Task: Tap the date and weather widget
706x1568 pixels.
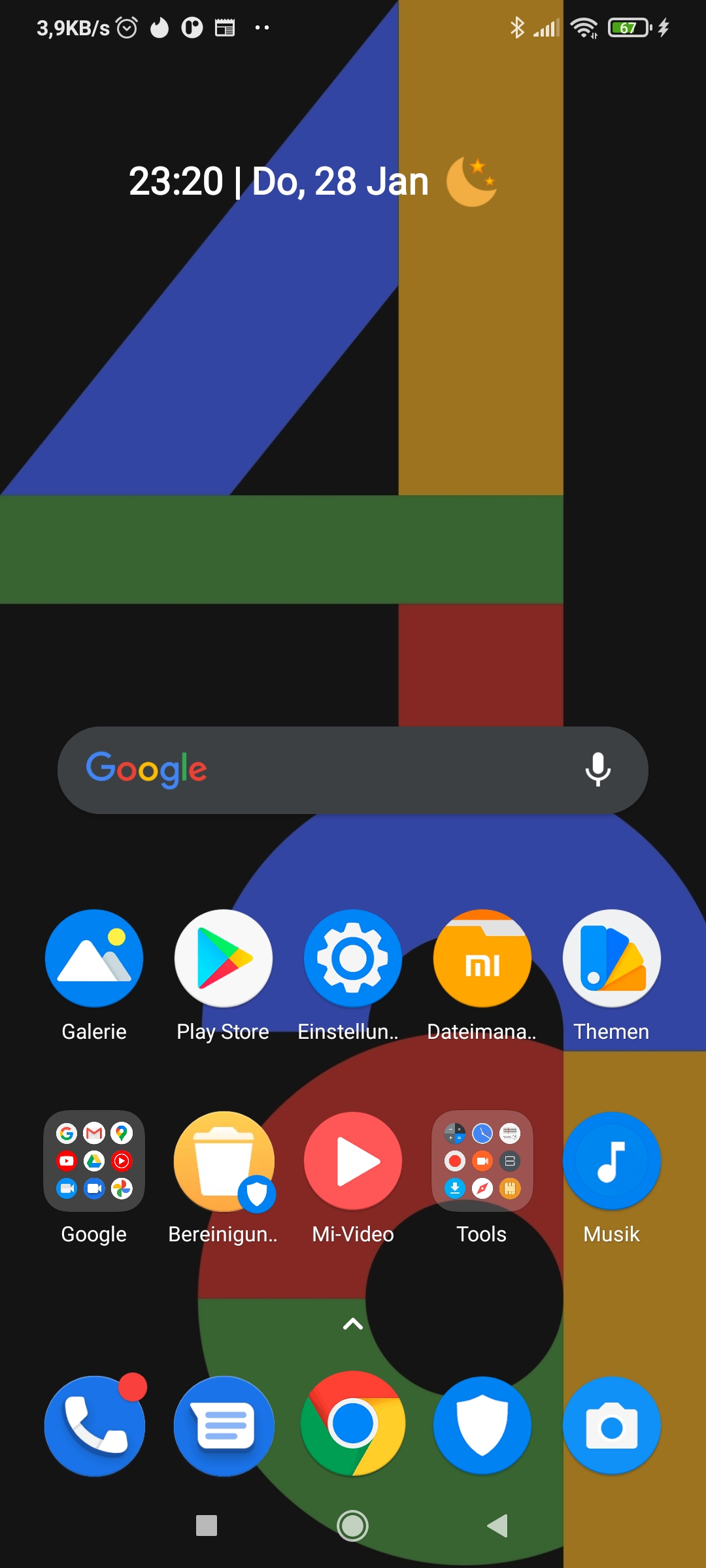Action: (x=312, y=182)
